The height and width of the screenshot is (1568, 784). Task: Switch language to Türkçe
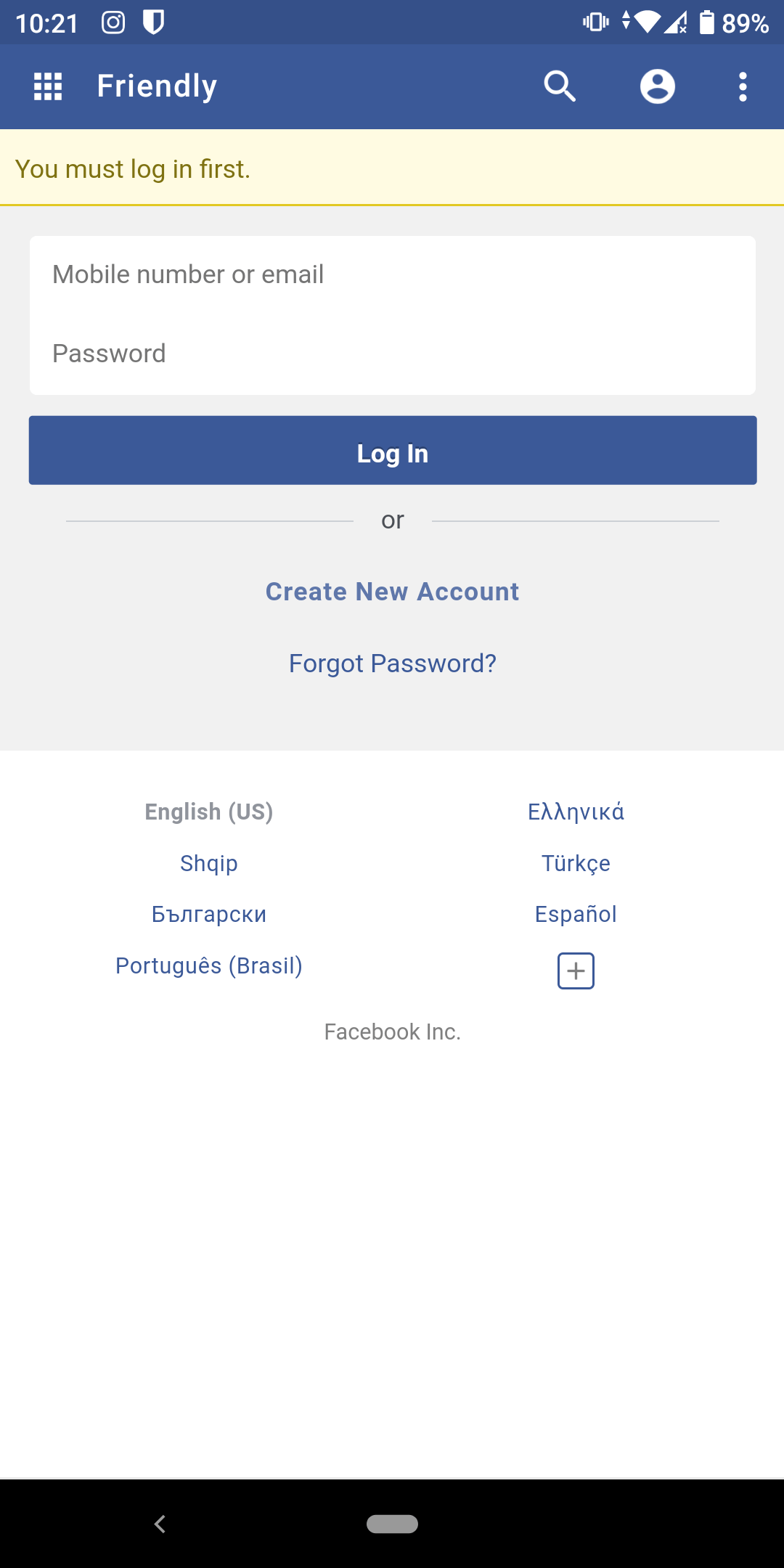pos(576,863)
